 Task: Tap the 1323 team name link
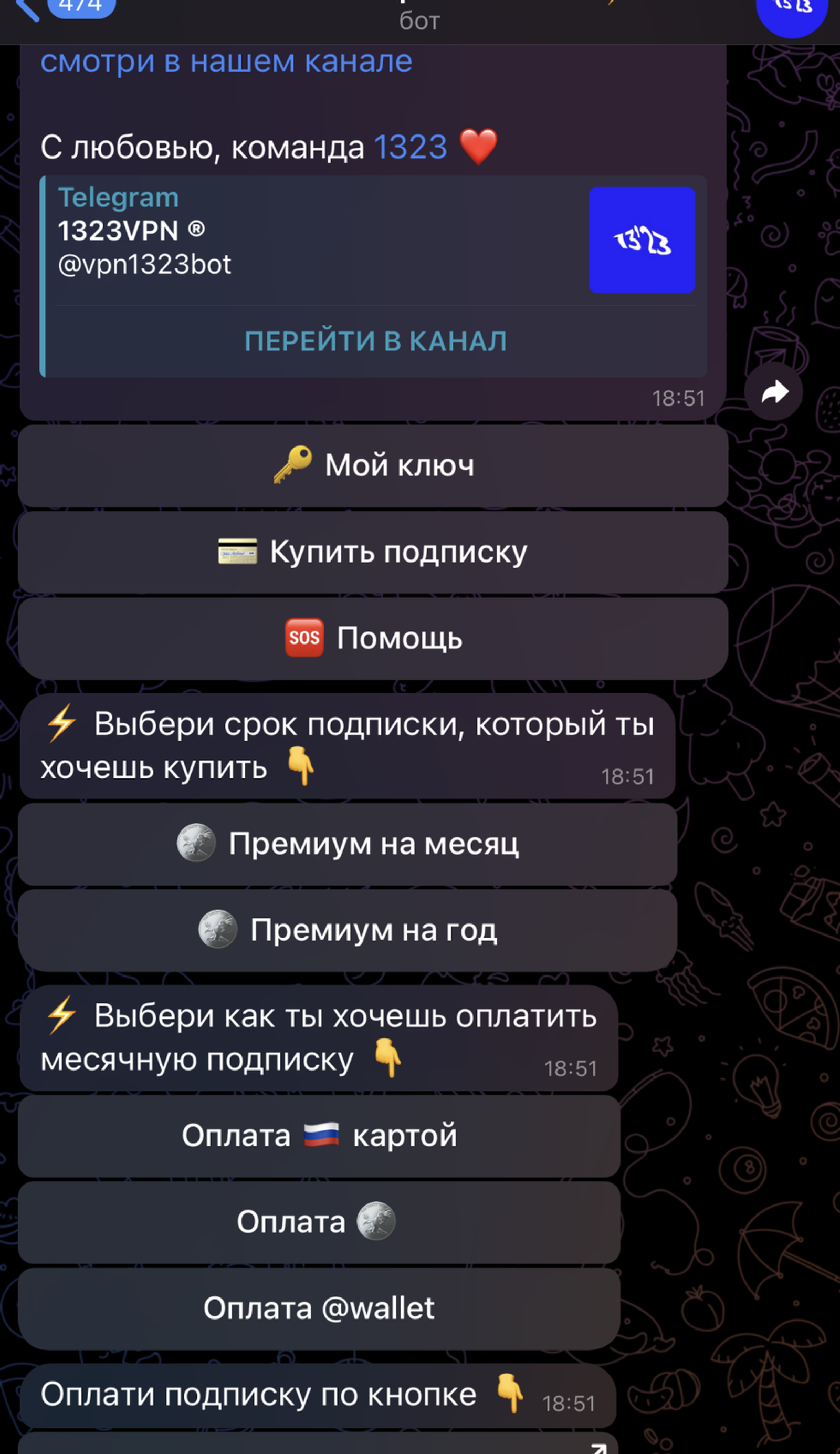coord(411,147)
